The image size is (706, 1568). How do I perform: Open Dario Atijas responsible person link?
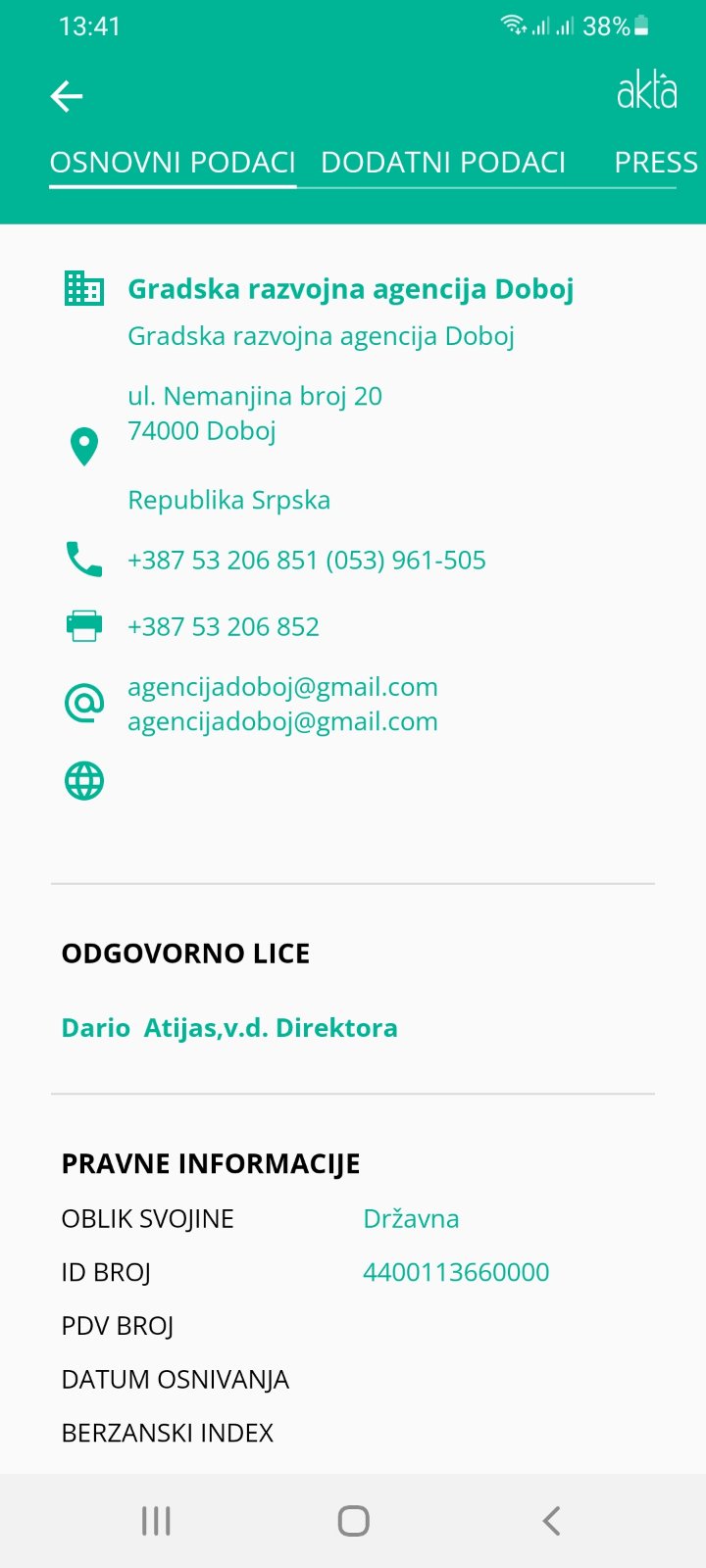(229, 1028)
